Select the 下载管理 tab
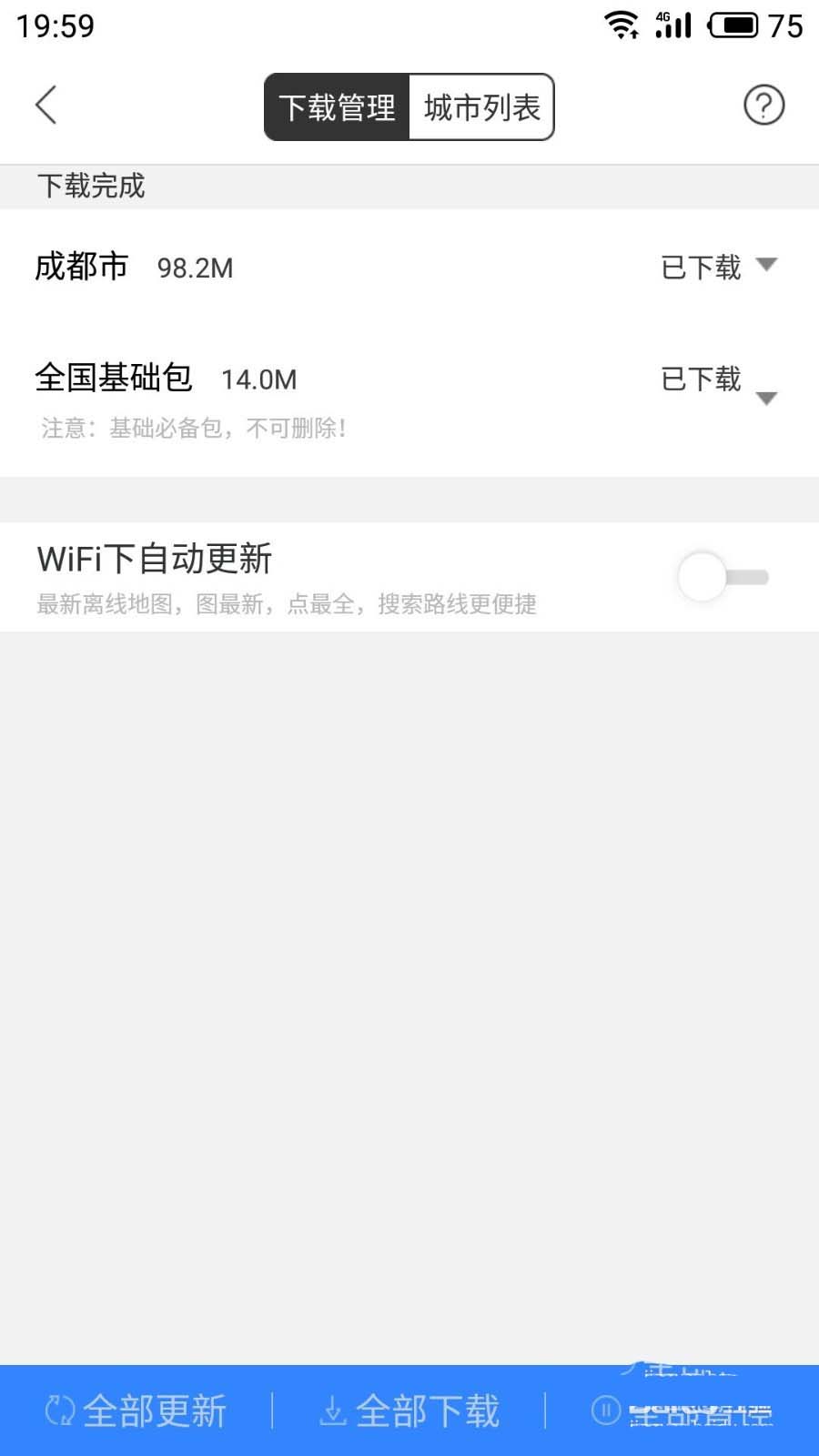This screenshot has height=1456, width=819. click(338, 107)
